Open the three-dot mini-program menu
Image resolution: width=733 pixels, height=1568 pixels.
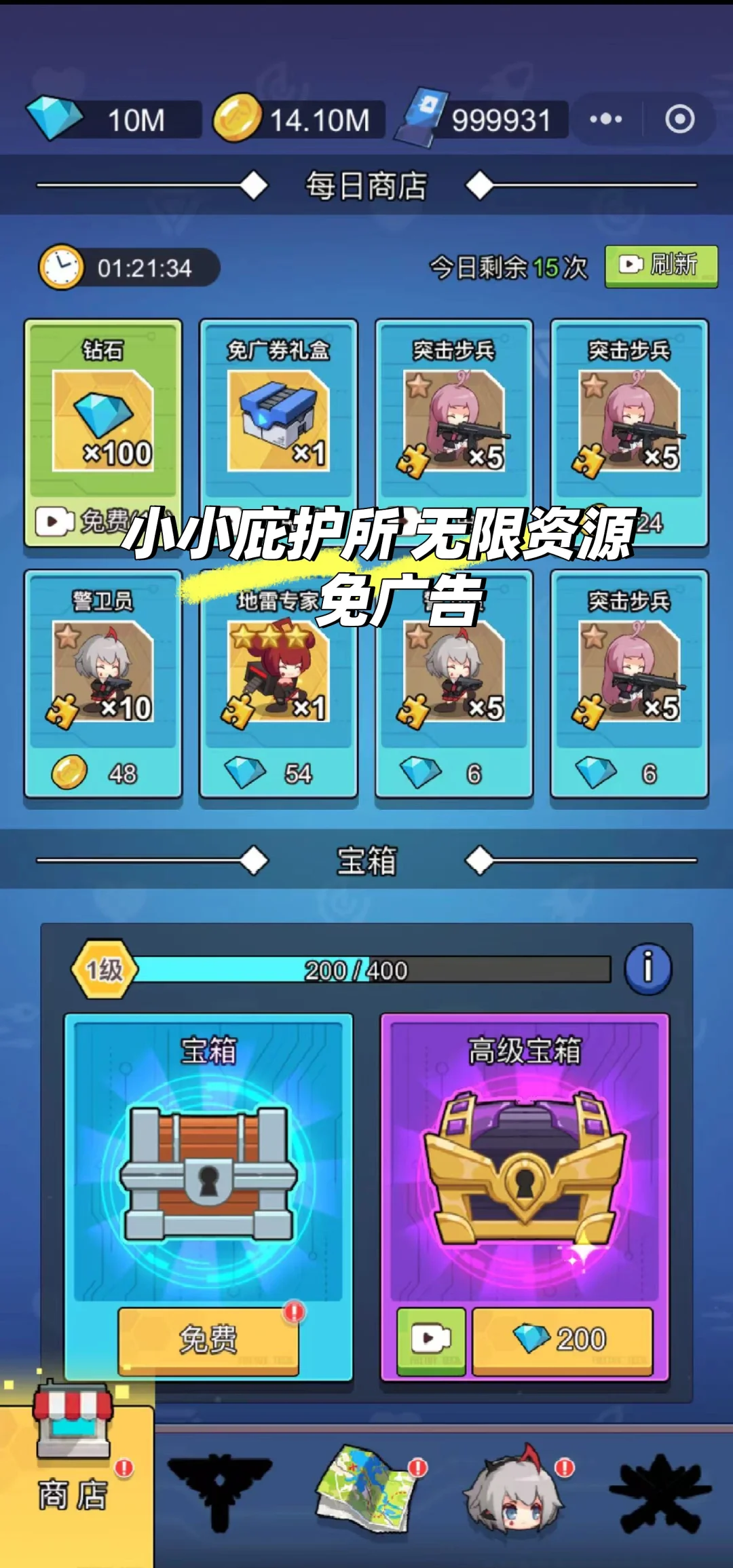[x=605, y=119]
